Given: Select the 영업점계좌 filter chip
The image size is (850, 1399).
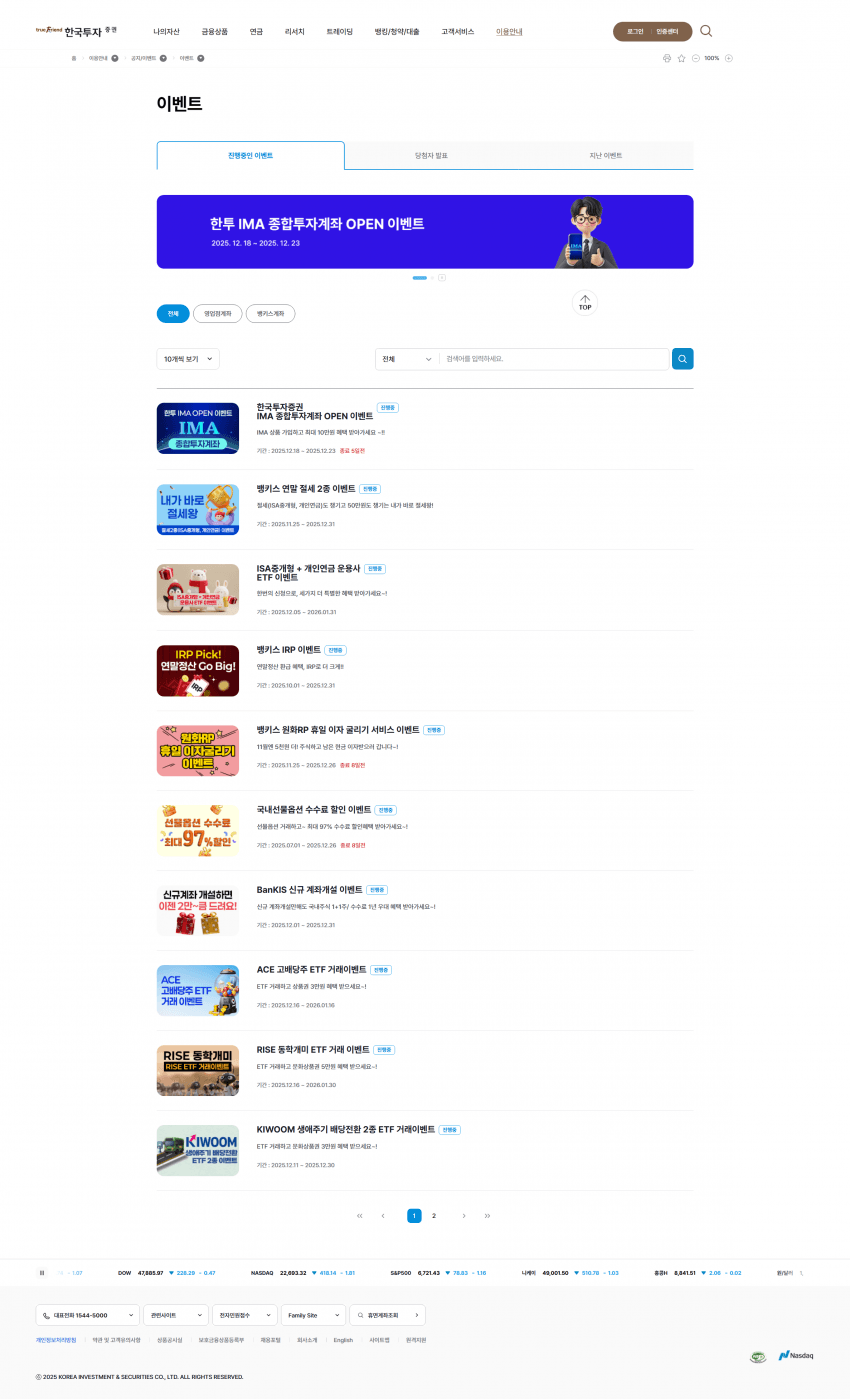Looking at the screenshot, I should (x=217, y=314).
